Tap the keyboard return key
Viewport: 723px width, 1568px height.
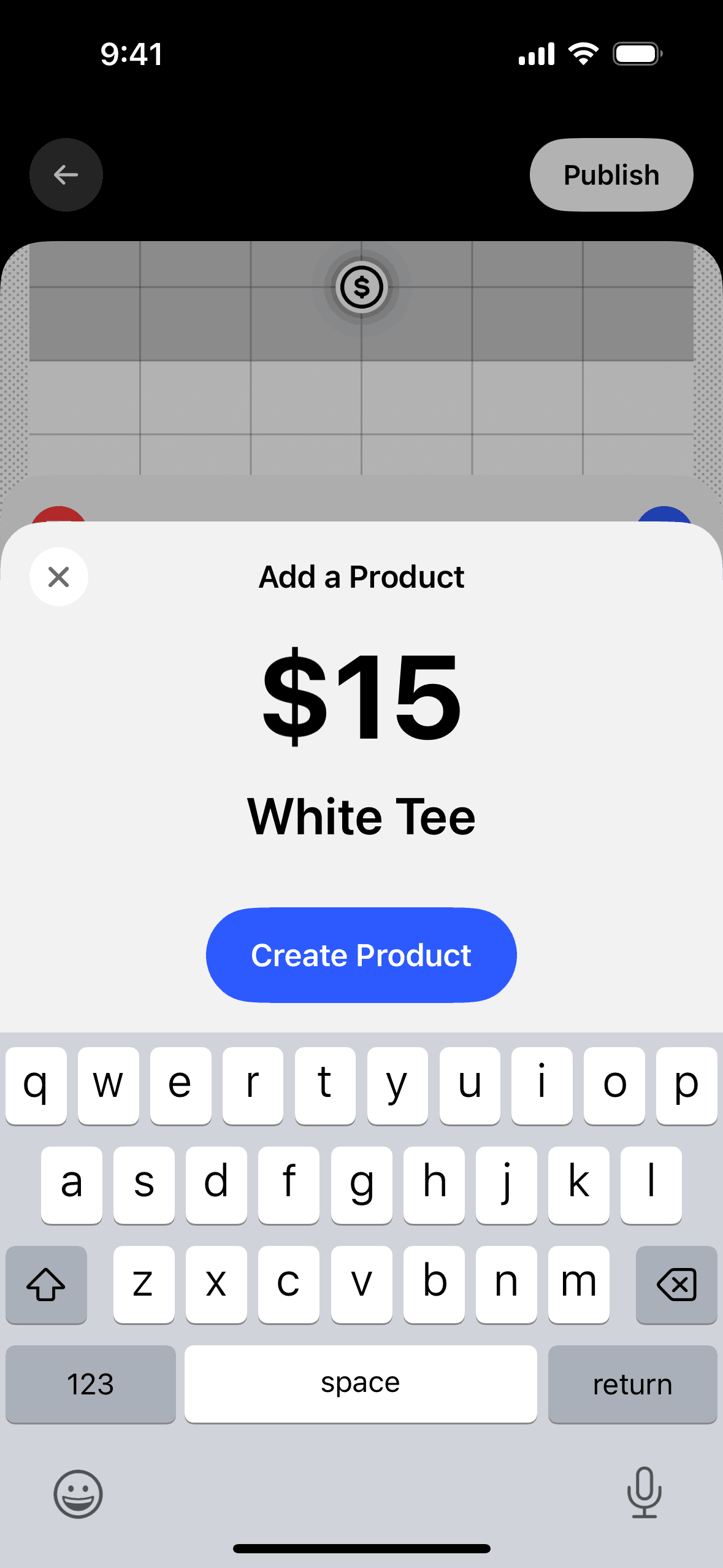(632, 1384)
